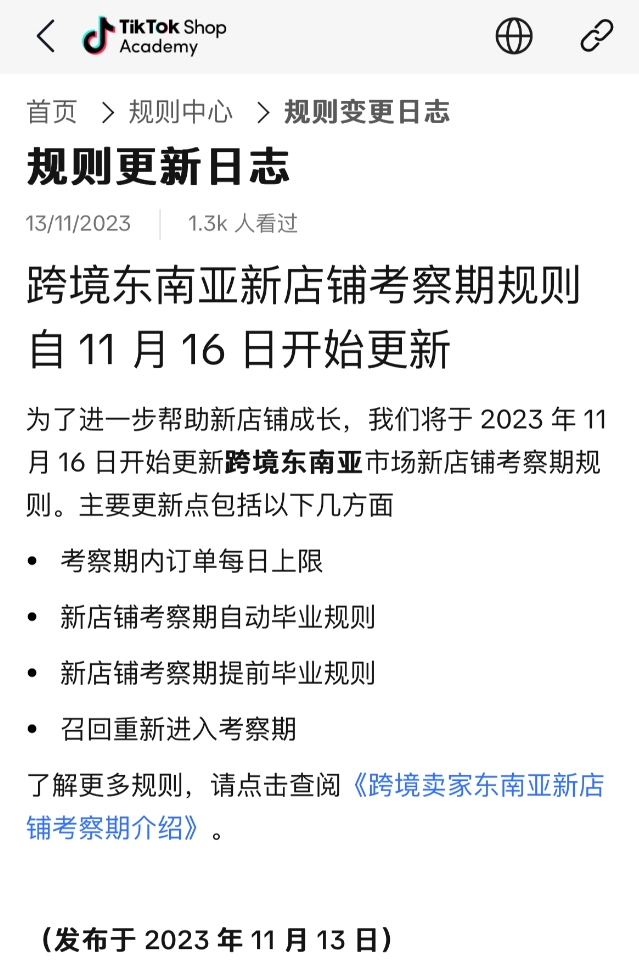Go to 首页 breadcrumb
The image size is (639, 963).
[52, 111]
